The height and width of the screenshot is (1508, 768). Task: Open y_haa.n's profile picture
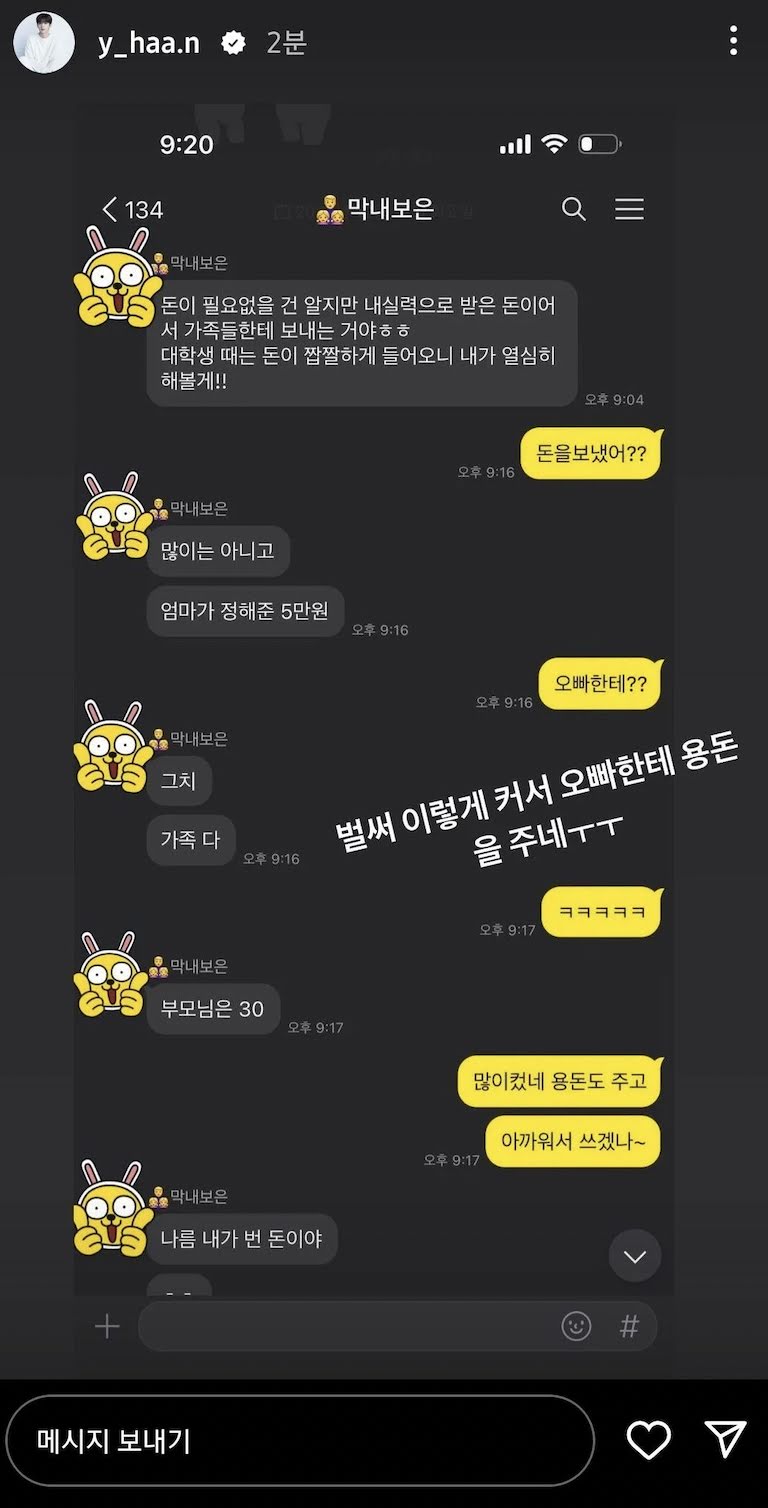[43, 43]
